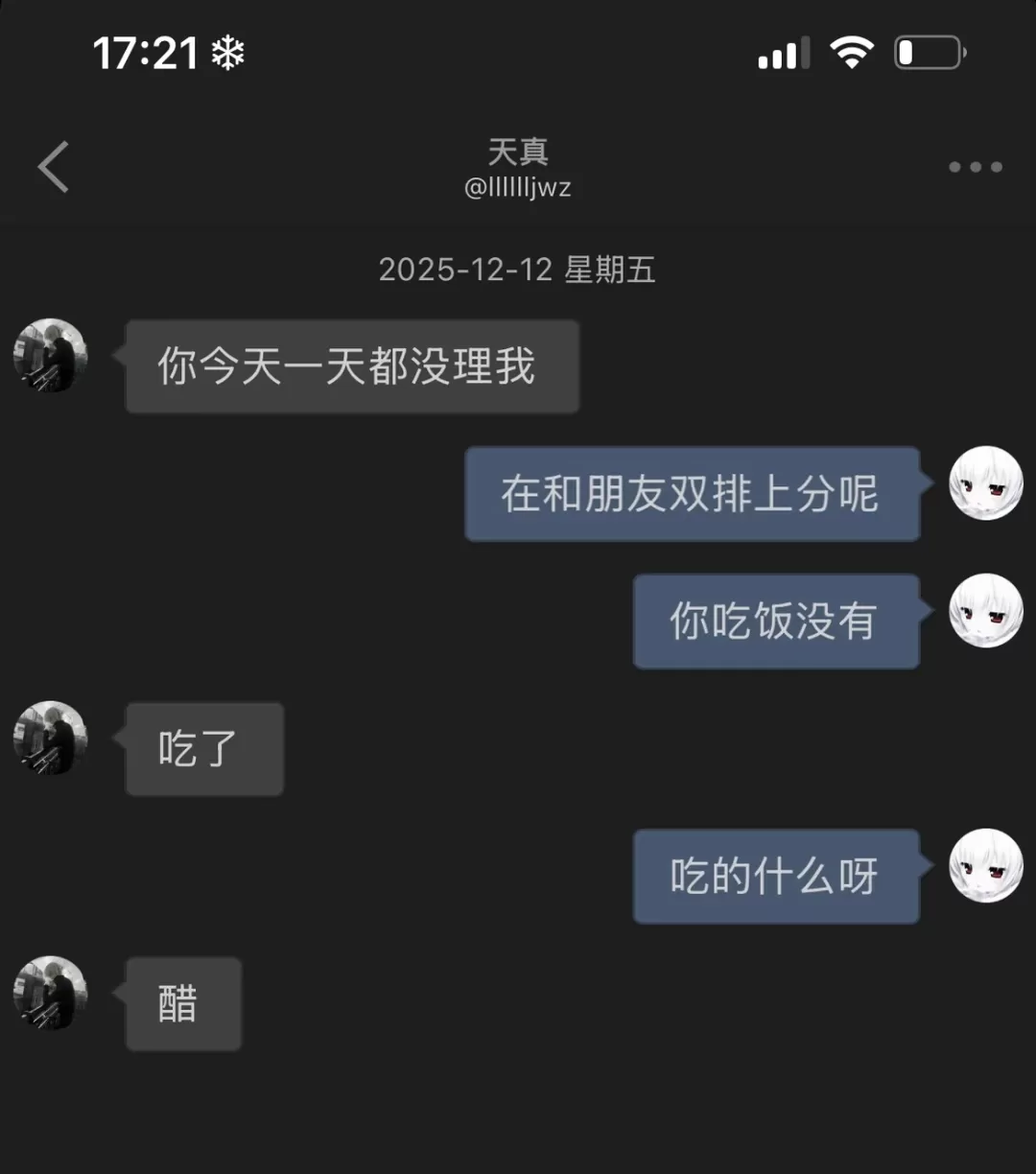Select the avatar beside "吃的什么呀"
This screenshot has height=1174, width=1036.
coord(985,865)
